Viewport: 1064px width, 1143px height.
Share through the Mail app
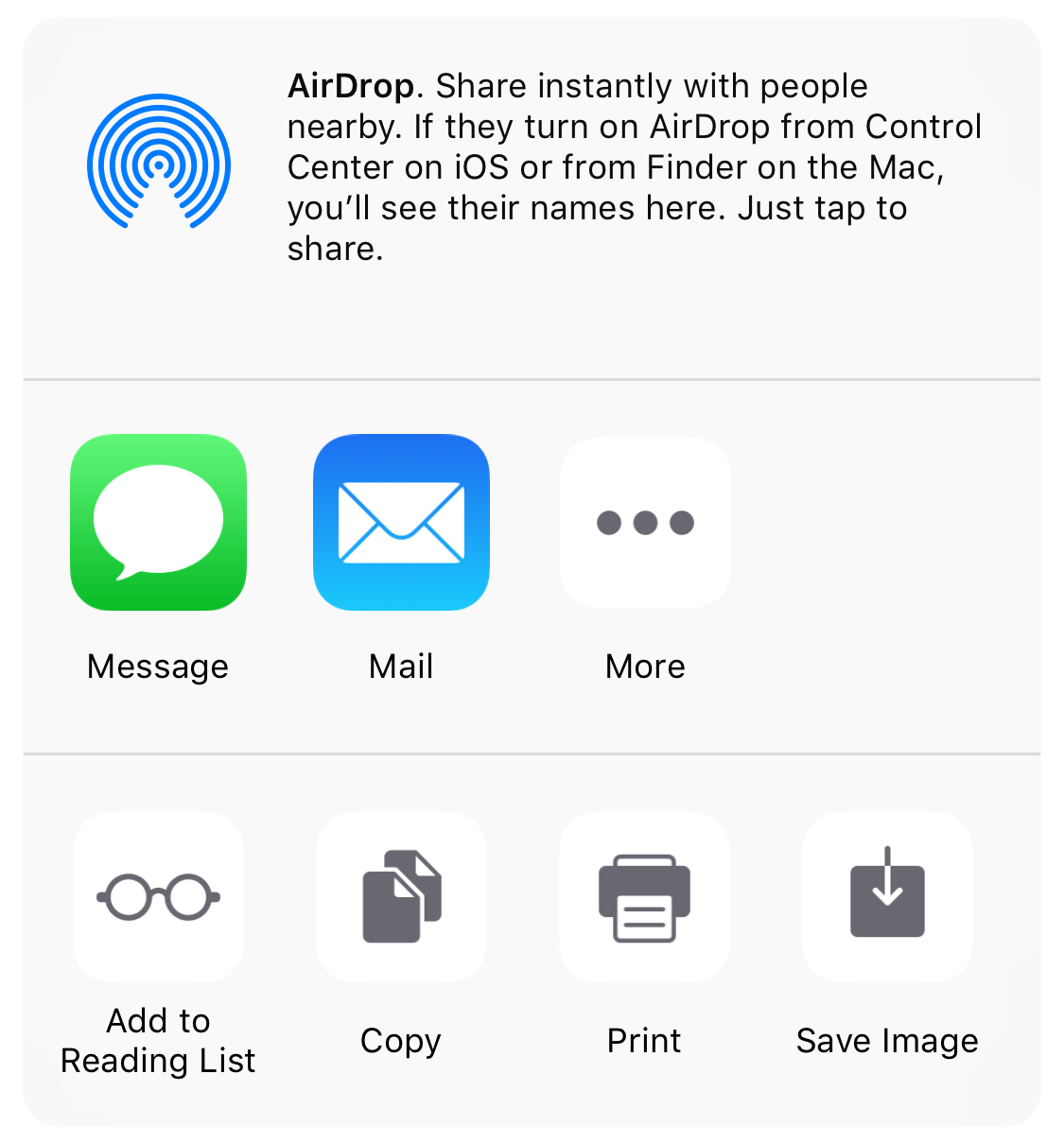[401, 522]
